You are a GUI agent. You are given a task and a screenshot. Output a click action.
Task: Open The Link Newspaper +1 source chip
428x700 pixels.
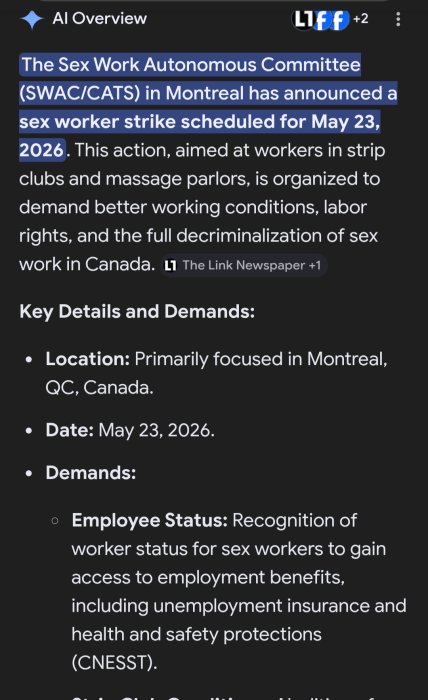(243, 265)
